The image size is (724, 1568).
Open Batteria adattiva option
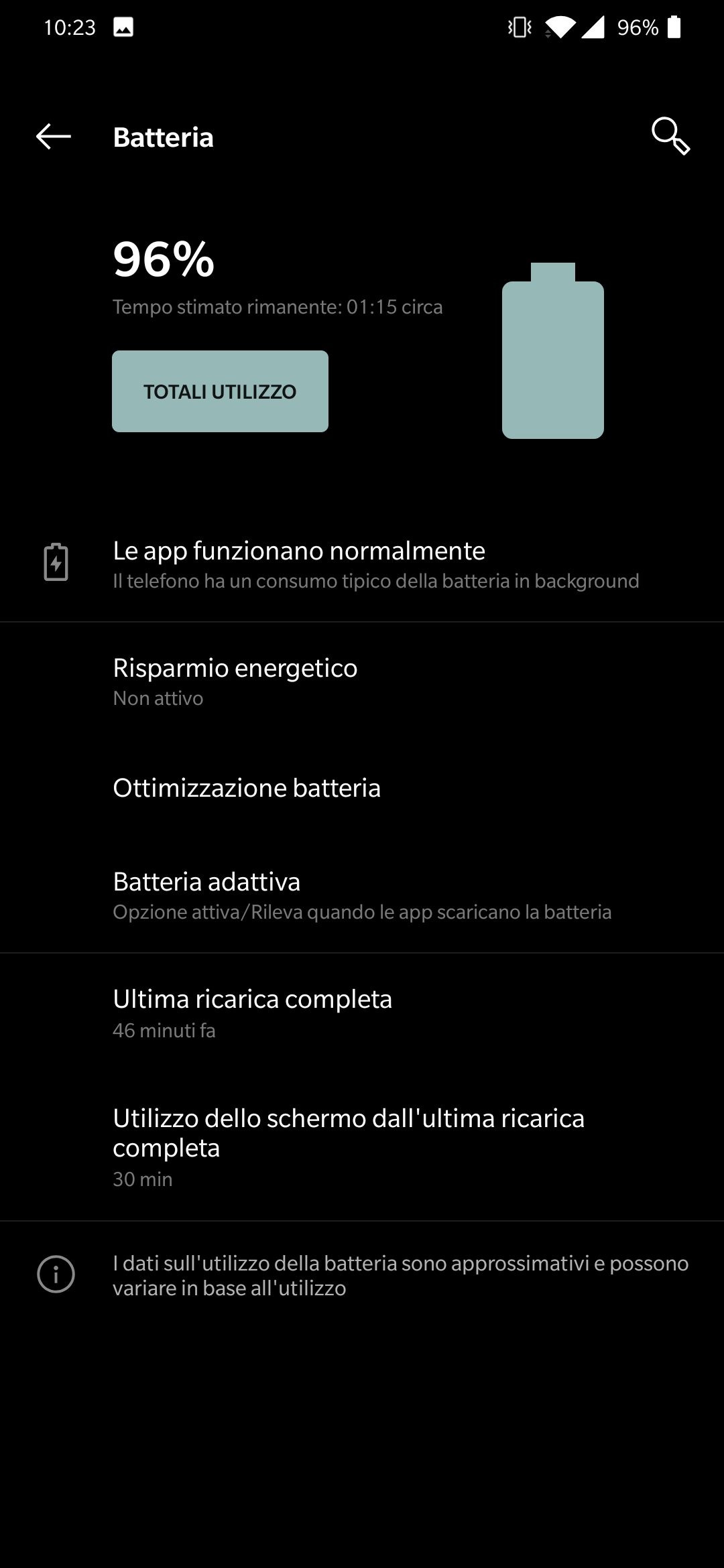click(x=362, y=895)
